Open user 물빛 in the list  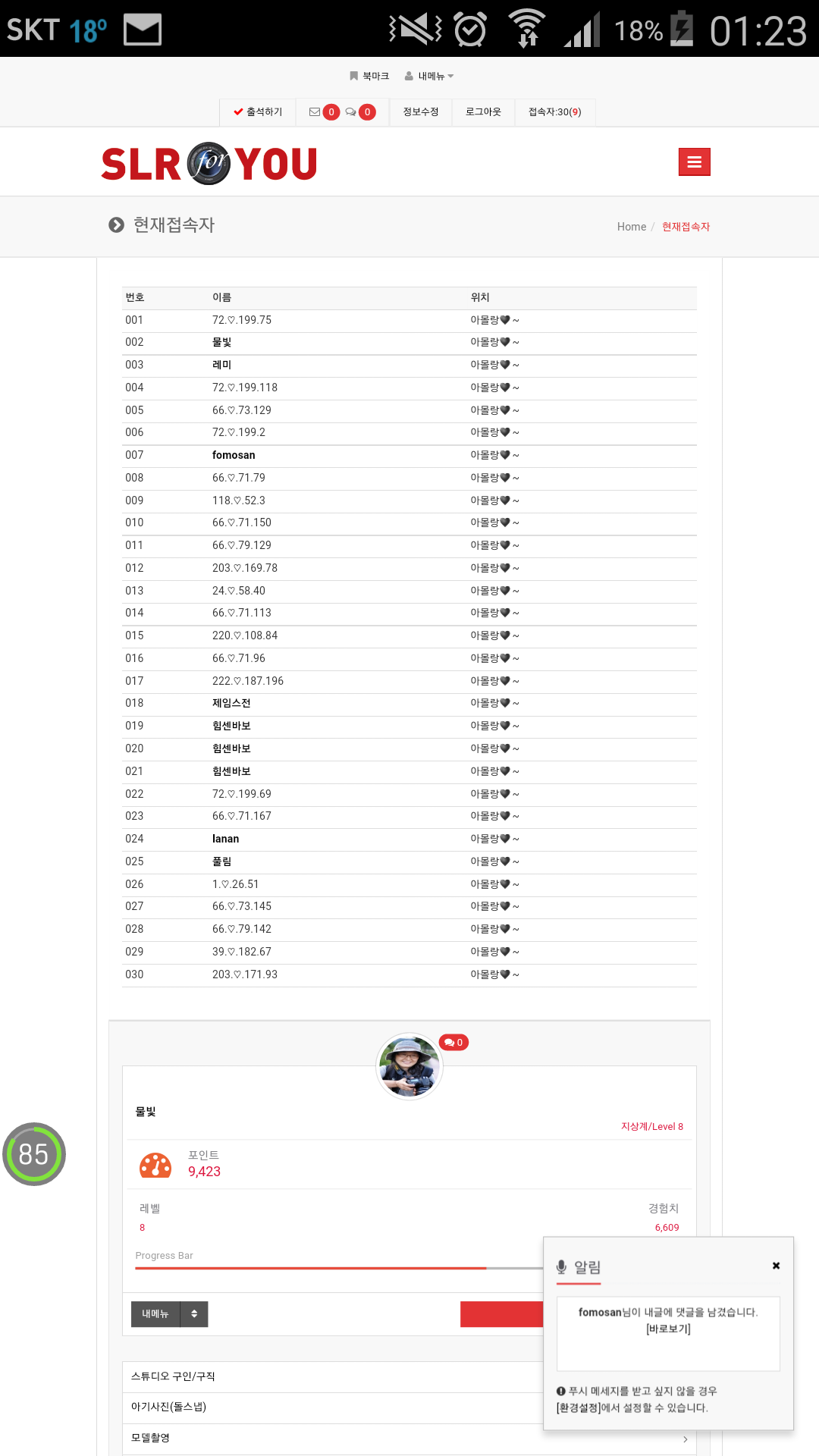221,342
